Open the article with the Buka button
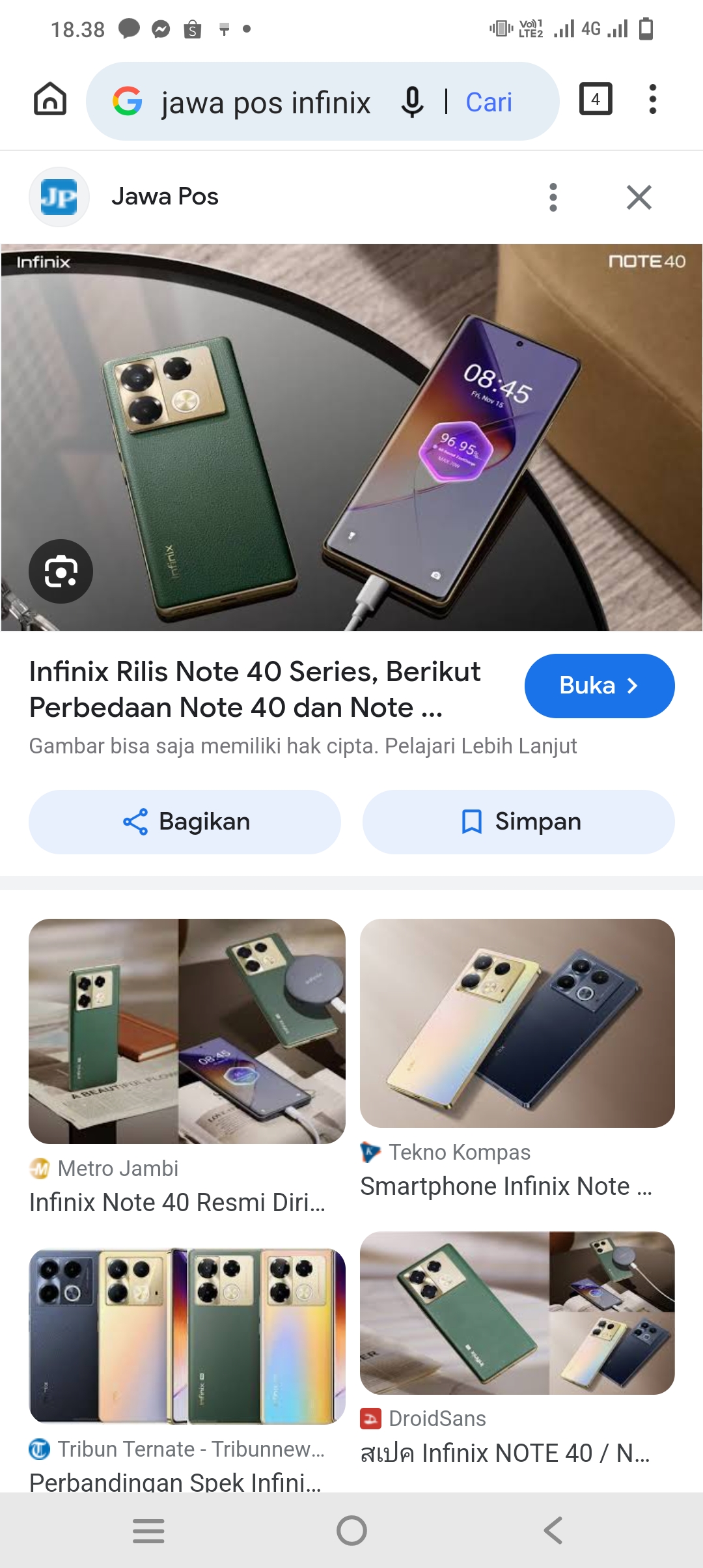 599,686
